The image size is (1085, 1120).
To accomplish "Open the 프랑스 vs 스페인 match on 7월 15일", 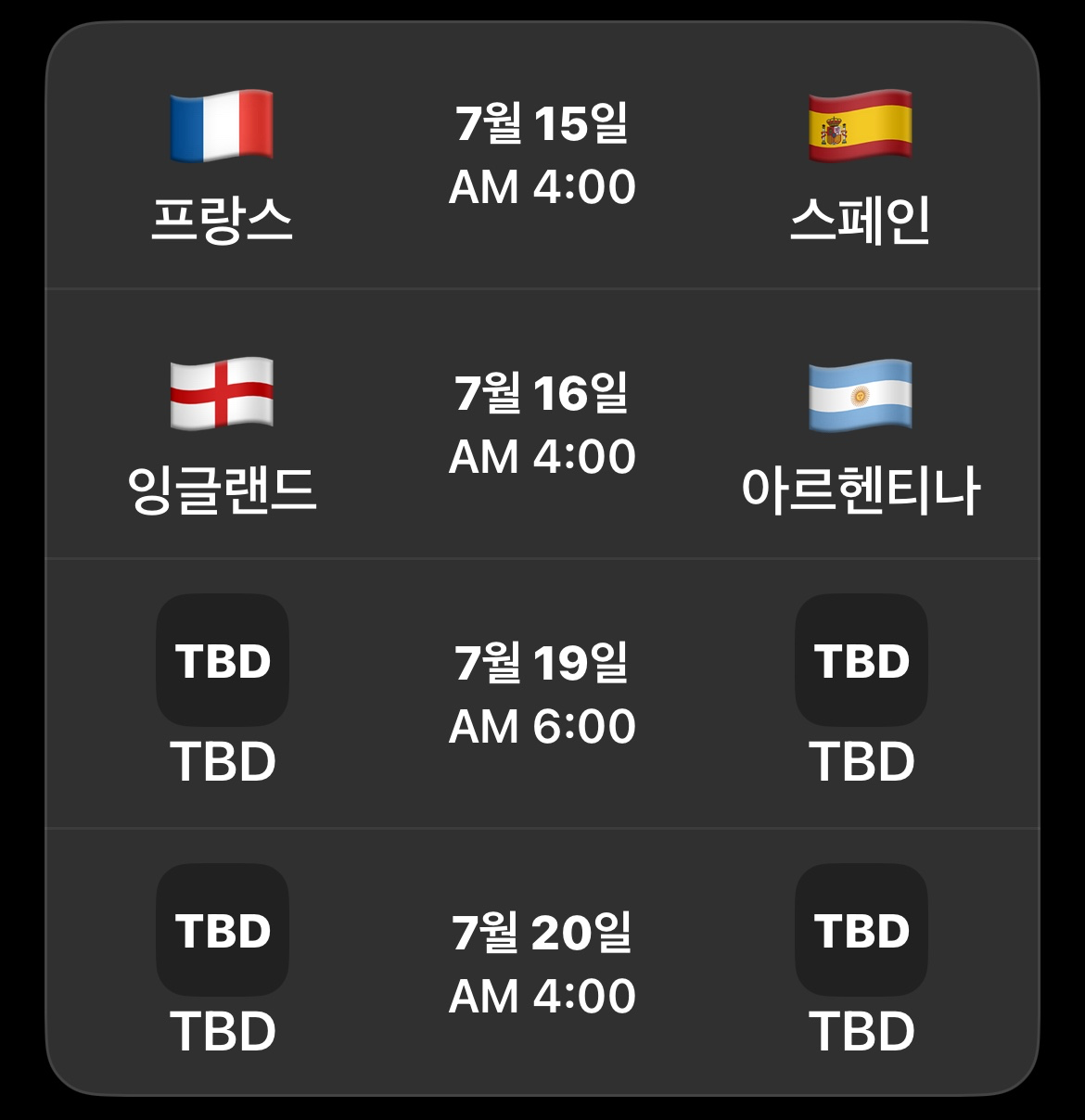I will [x=542, y=155].
